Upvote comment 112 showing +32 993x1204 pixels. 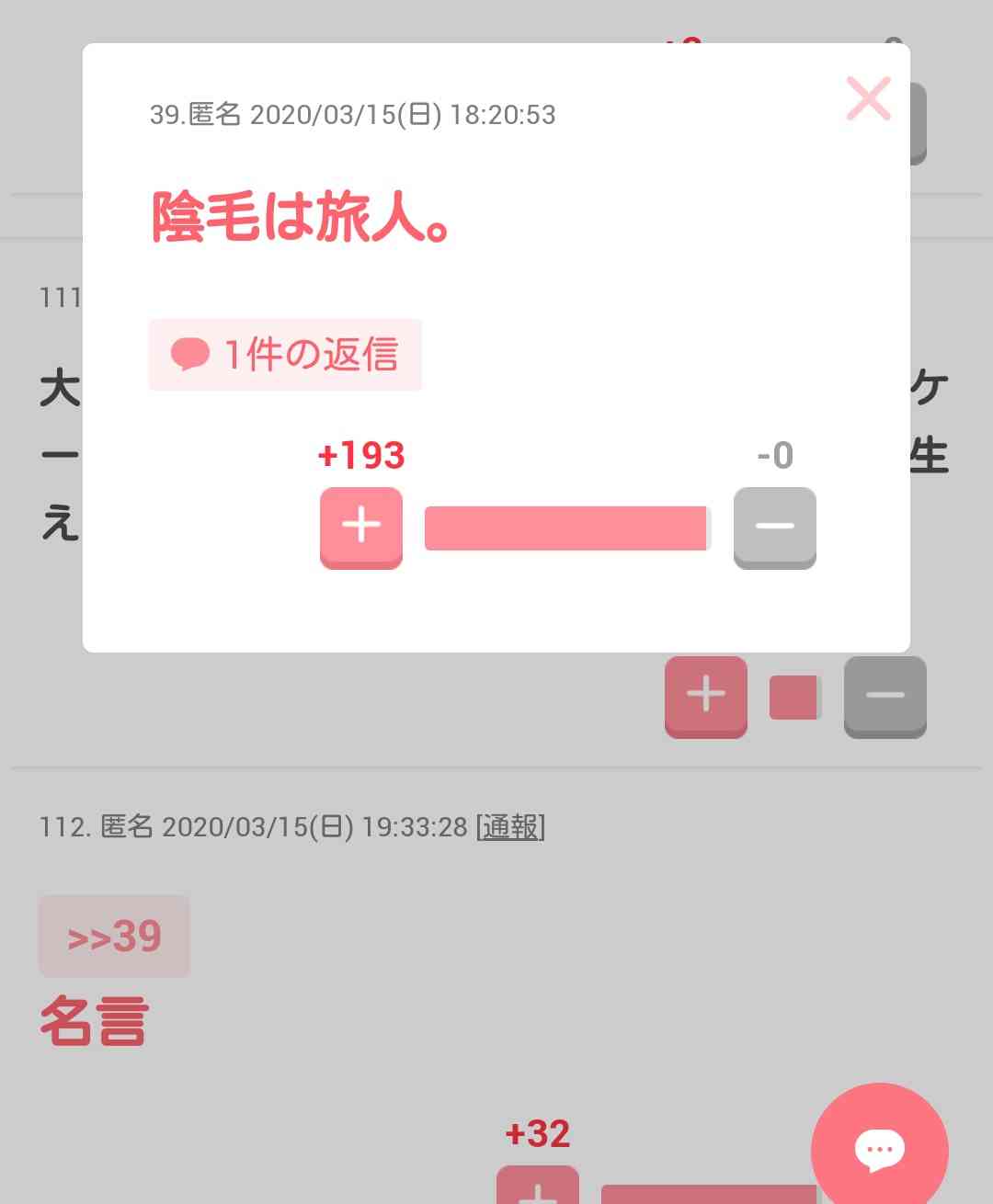pos(538,1186)
